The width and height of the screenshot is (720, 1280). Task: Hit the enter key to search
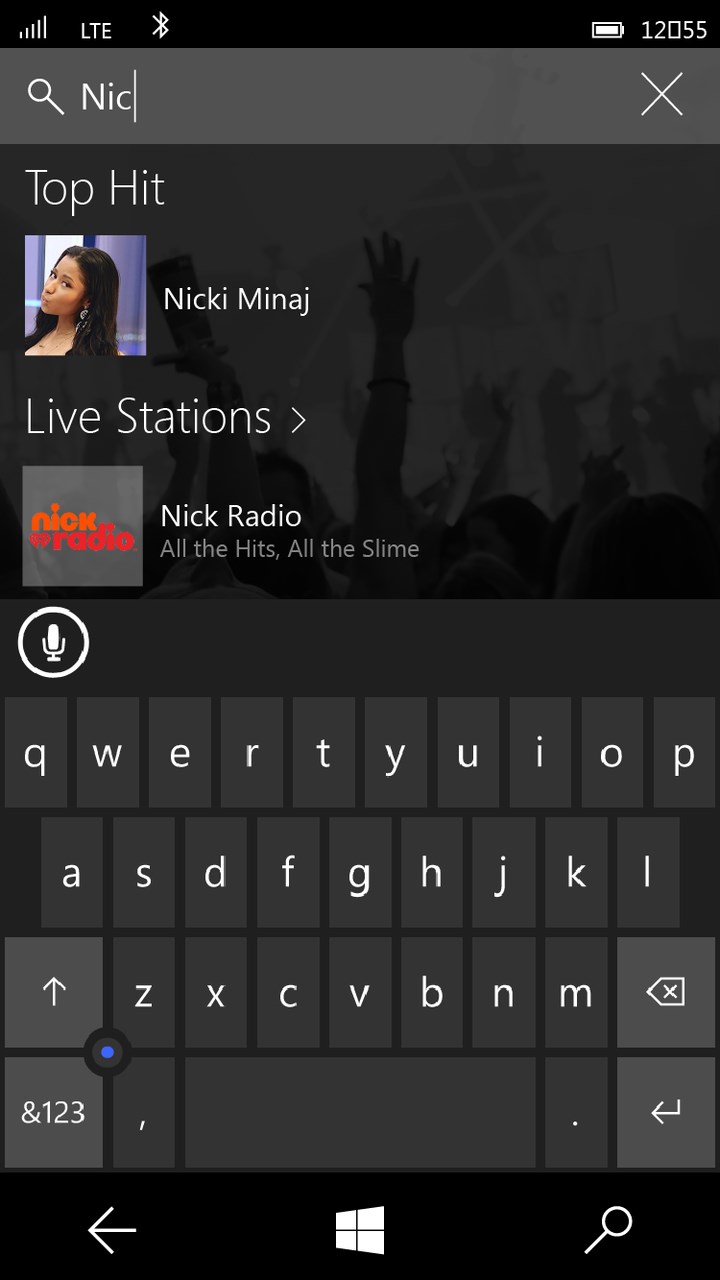pos(666,1112)
